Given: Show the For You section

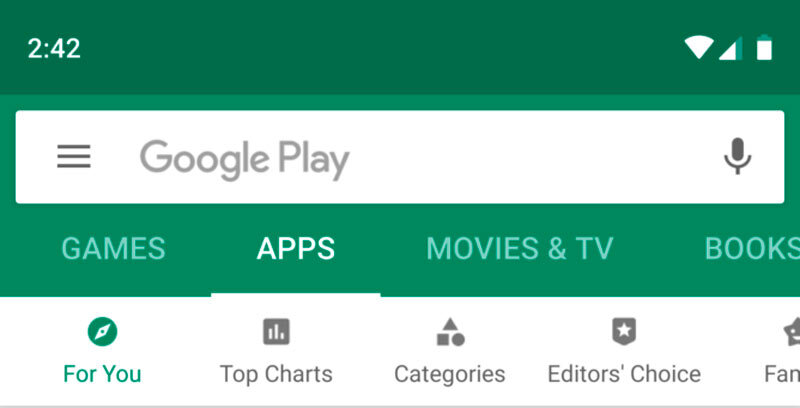Looking at the screenshot, I should tap(102, 352).
